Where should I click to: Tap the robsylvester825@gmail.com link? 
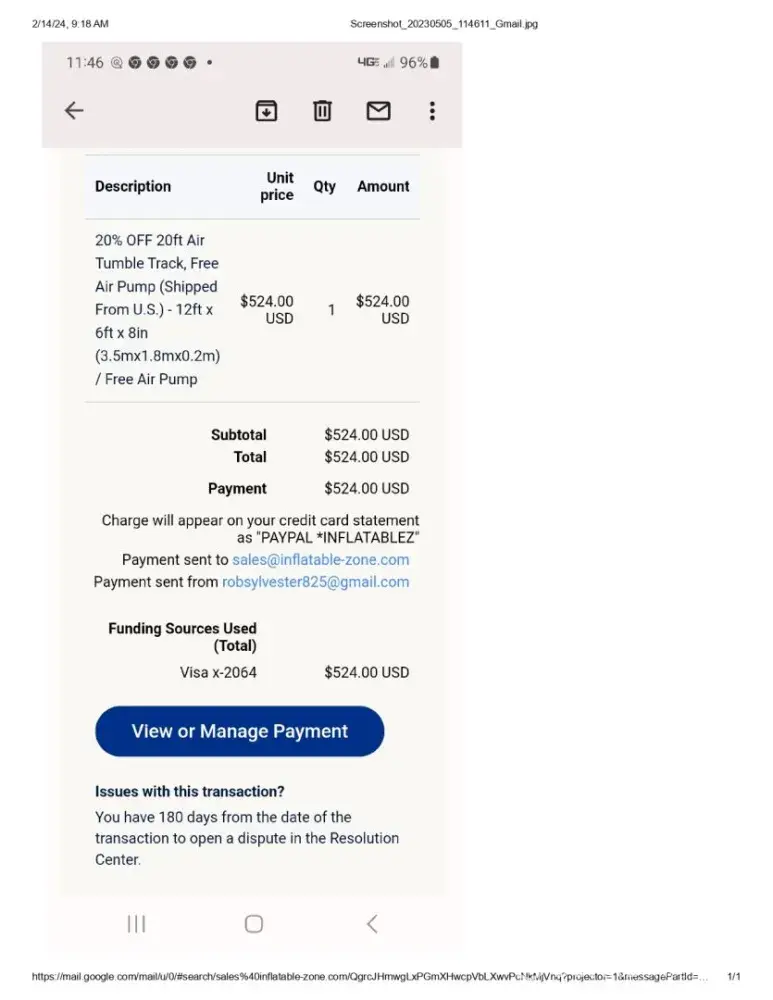[315, 582]
